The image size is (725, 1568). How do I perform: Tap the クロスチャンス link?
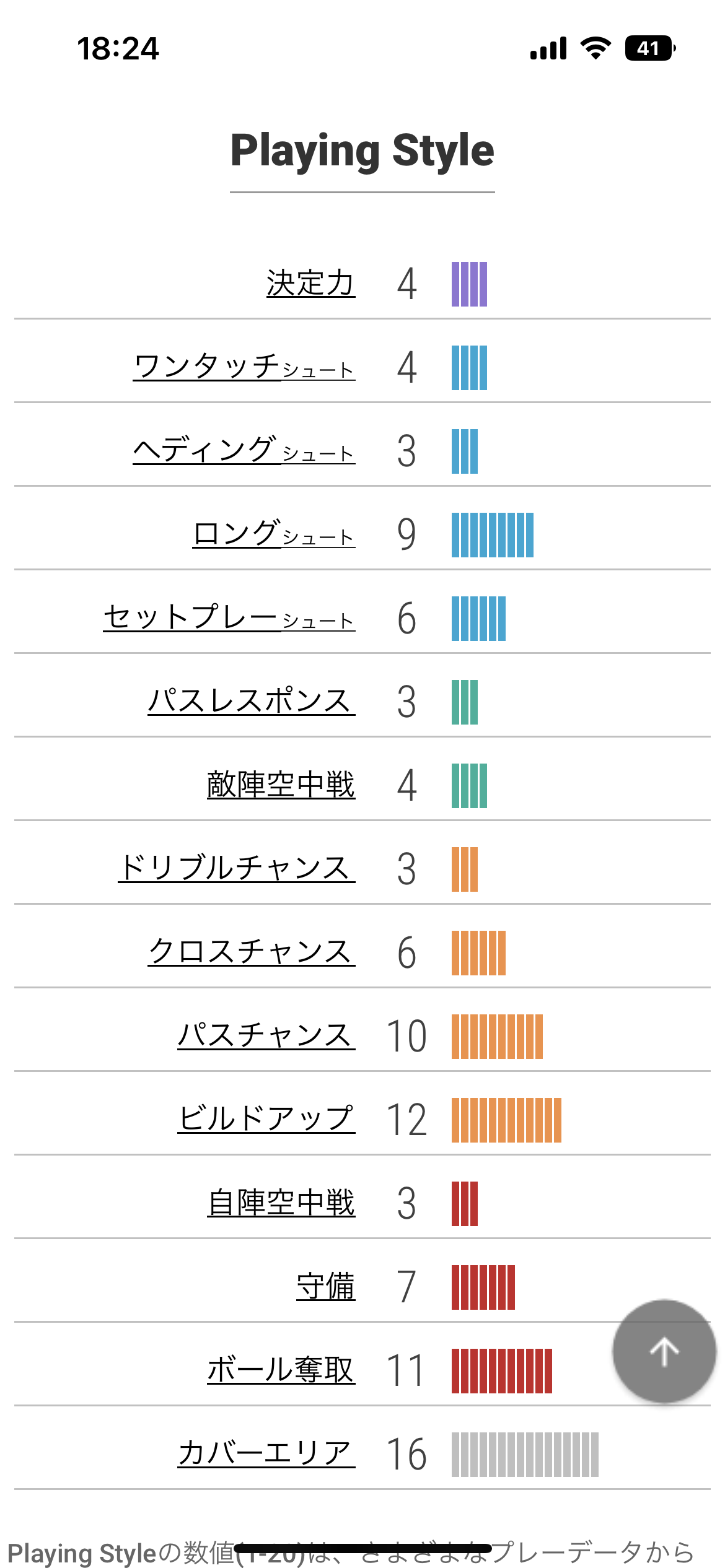click(252, 952)
